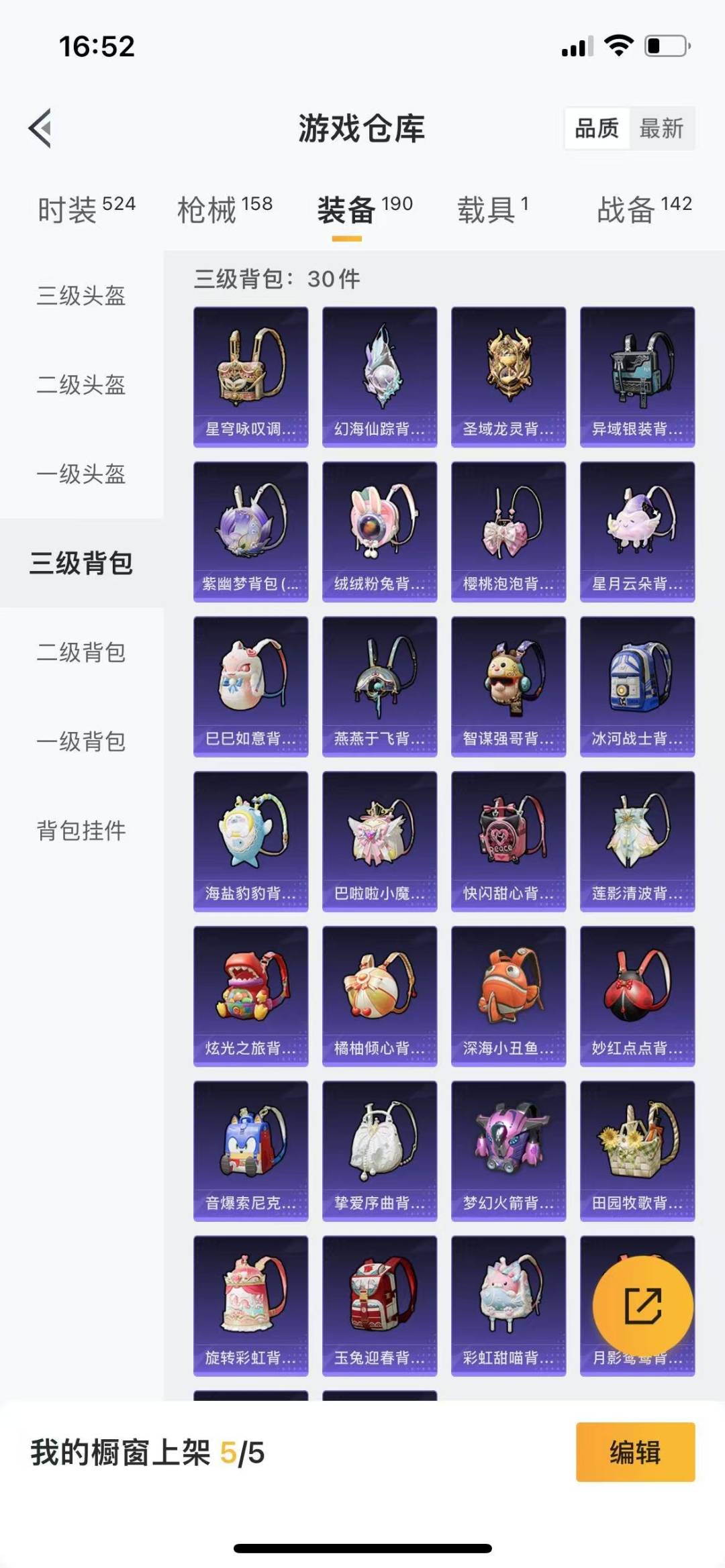Open the 冰河战士 backpack tile
Screen dimensions: 725x1568
click(638, 686)
